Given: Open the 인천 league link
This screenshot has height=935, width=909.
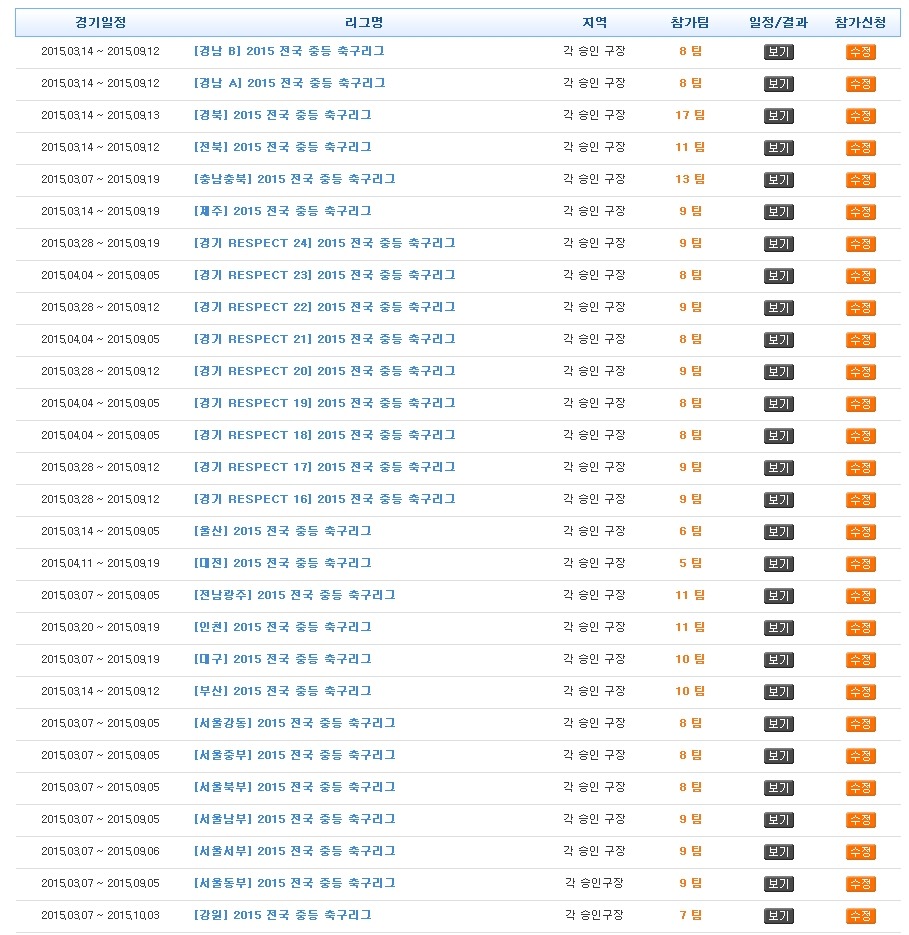Looking at the screenshot, I should coord(282,627).
